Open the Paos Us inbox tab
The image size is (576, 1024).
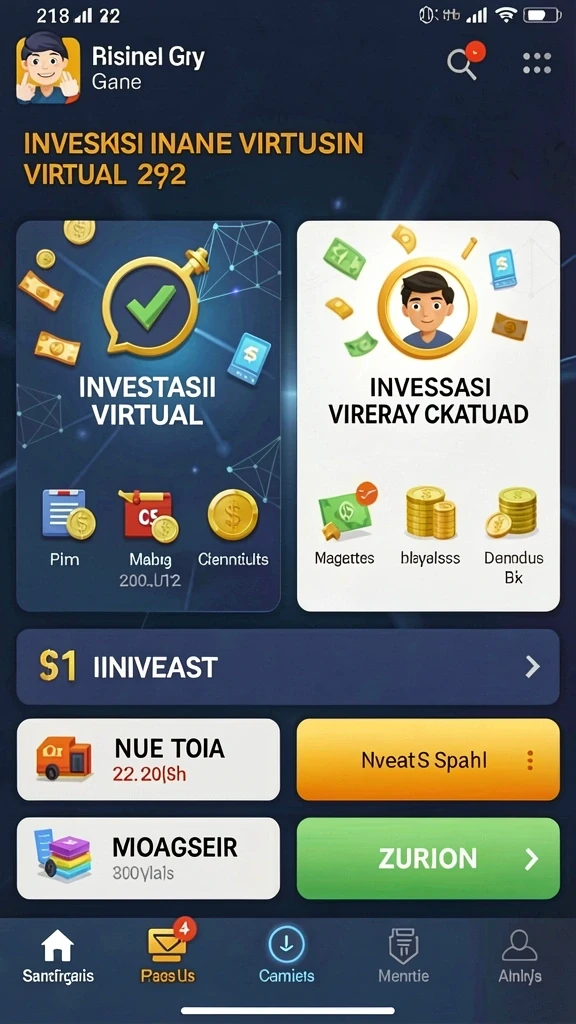coord(168,956)
